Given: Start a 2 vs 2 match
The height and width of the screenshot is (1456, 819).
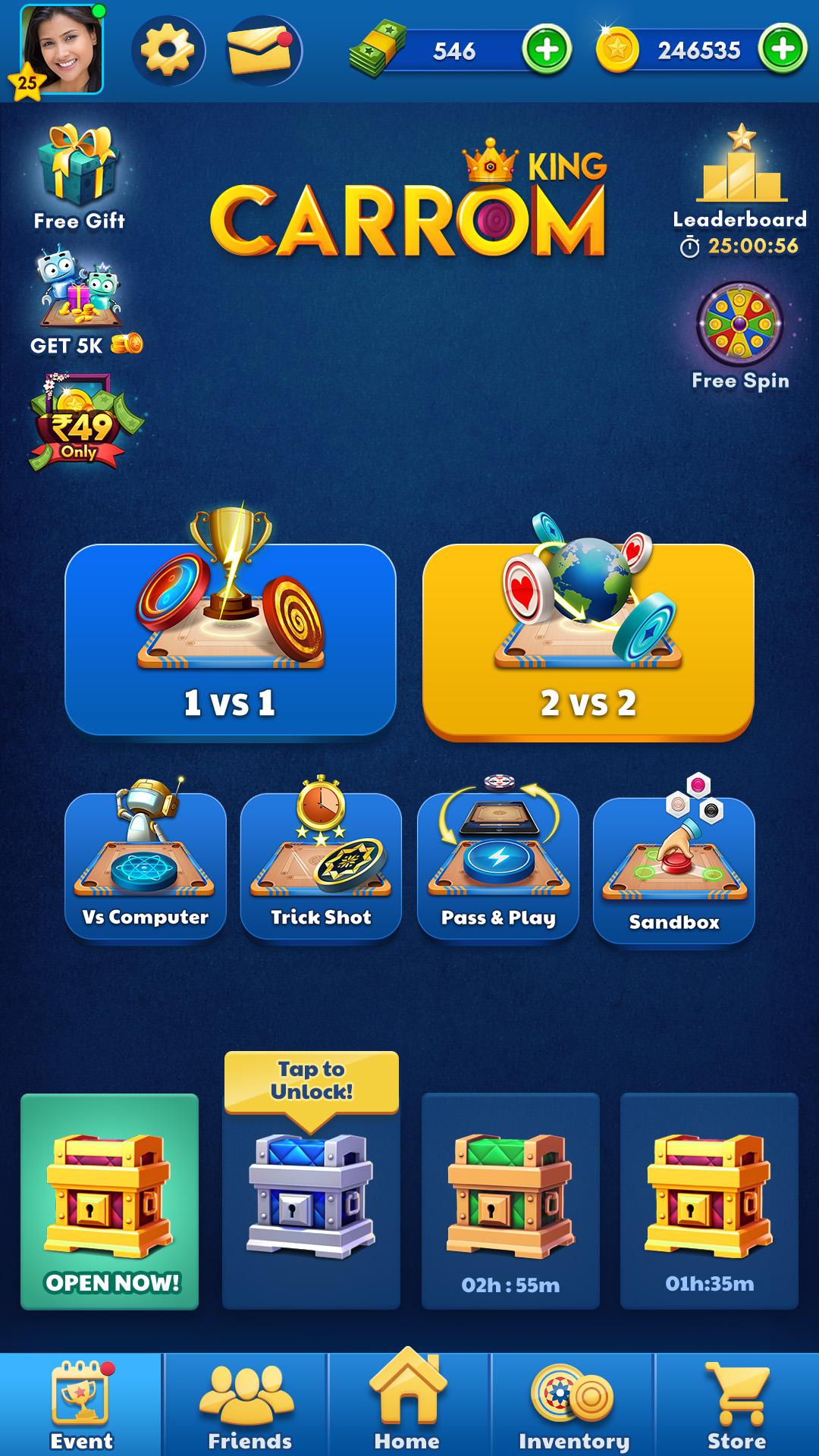Looking at the screenshot, I should pos(588,641).
